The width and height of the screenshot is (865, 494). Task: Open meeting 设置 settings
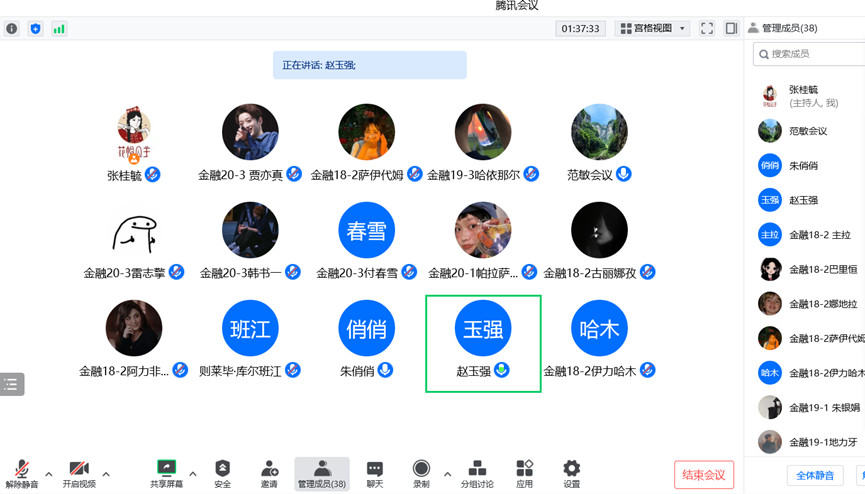pyautogui.click(x=571, y=473)
